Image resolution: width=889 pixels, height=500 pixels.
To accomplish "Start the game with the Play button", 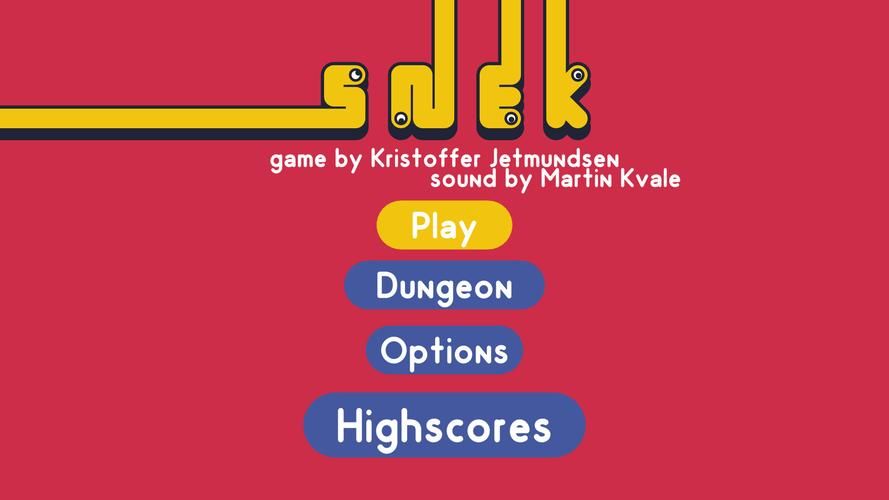I will [x=443, y=225].
